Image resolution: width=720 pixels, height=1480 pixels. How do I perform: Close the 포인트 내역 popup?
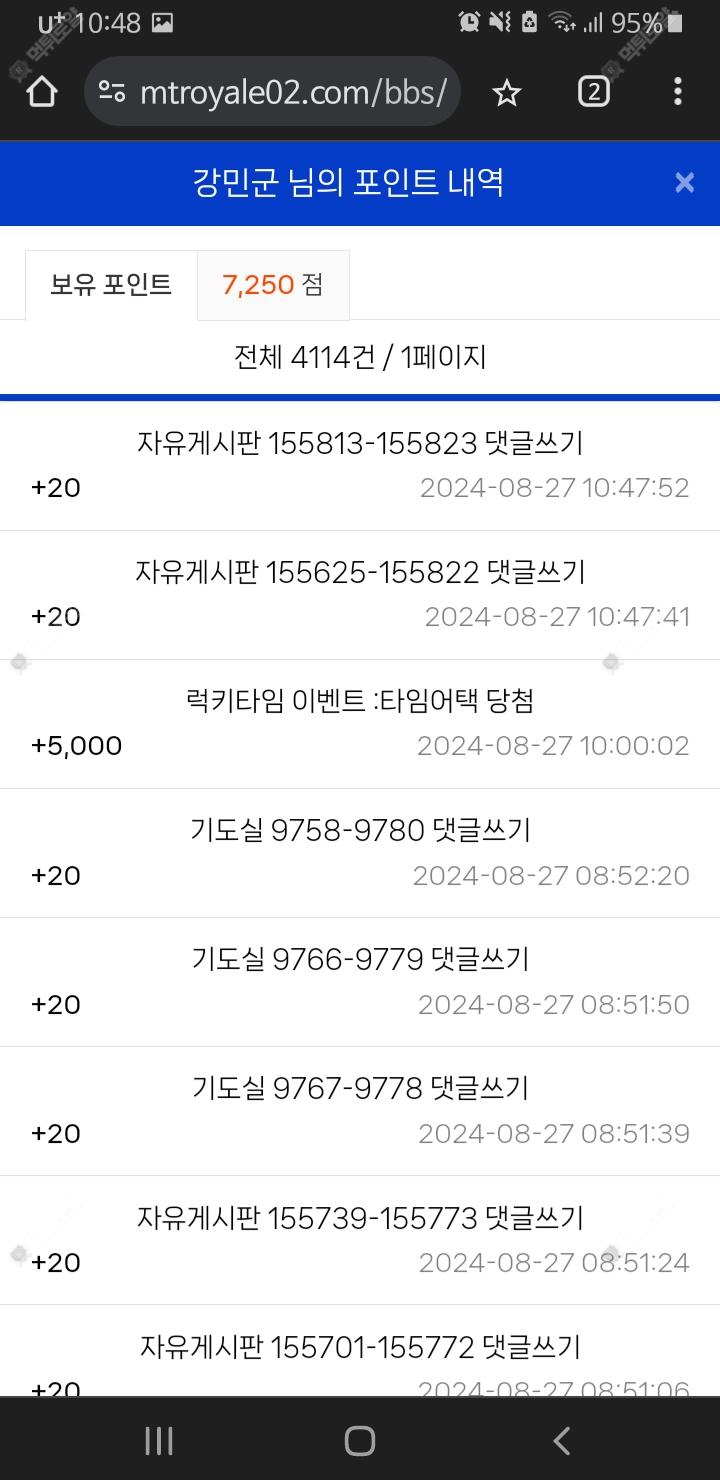click(684, 183)
